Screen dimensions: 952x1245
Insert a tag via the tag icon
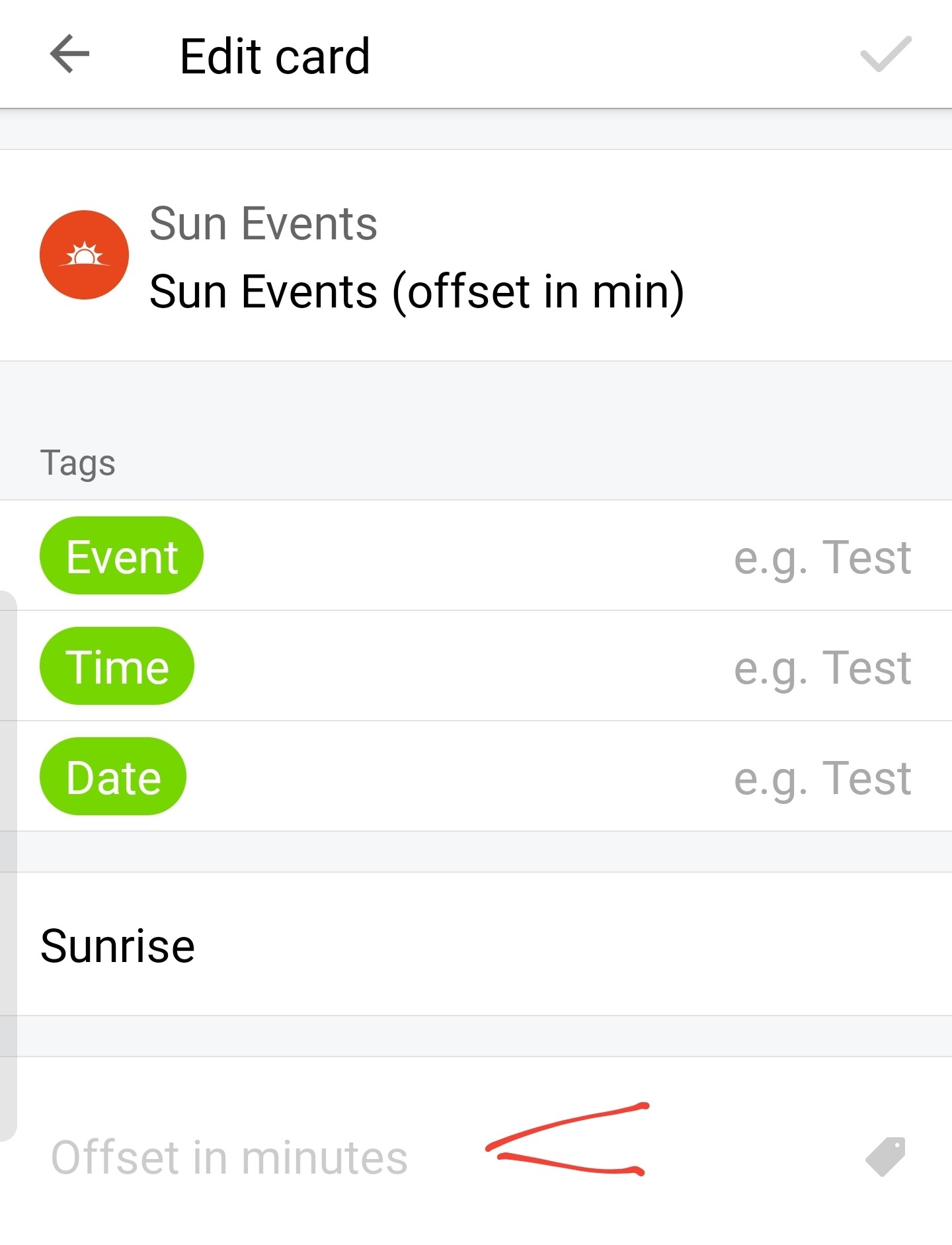coord(885,1156)
